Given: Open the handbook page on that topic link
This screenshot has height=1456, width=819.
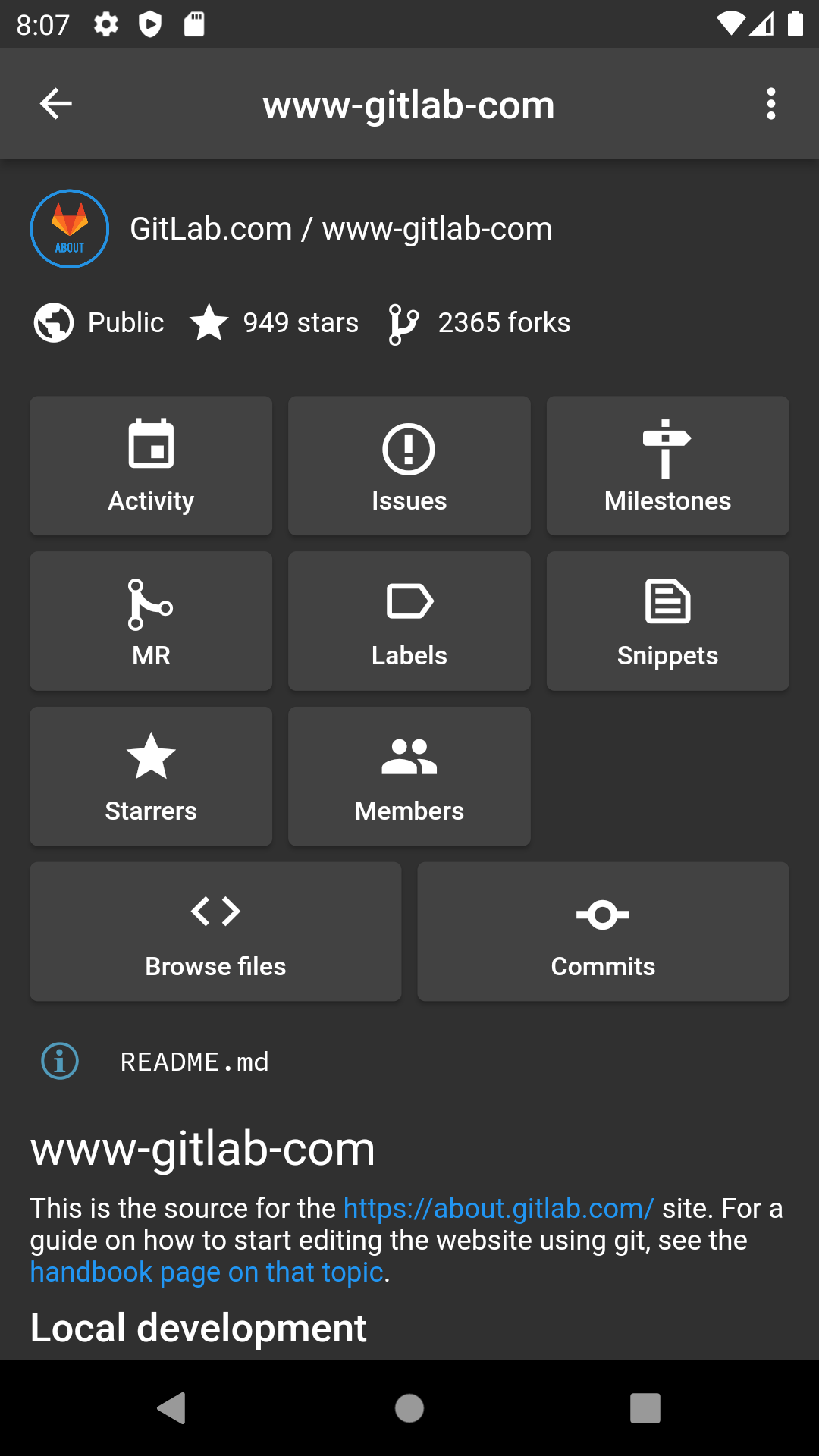Looking at the screenshot, I should pos(206,1272).
